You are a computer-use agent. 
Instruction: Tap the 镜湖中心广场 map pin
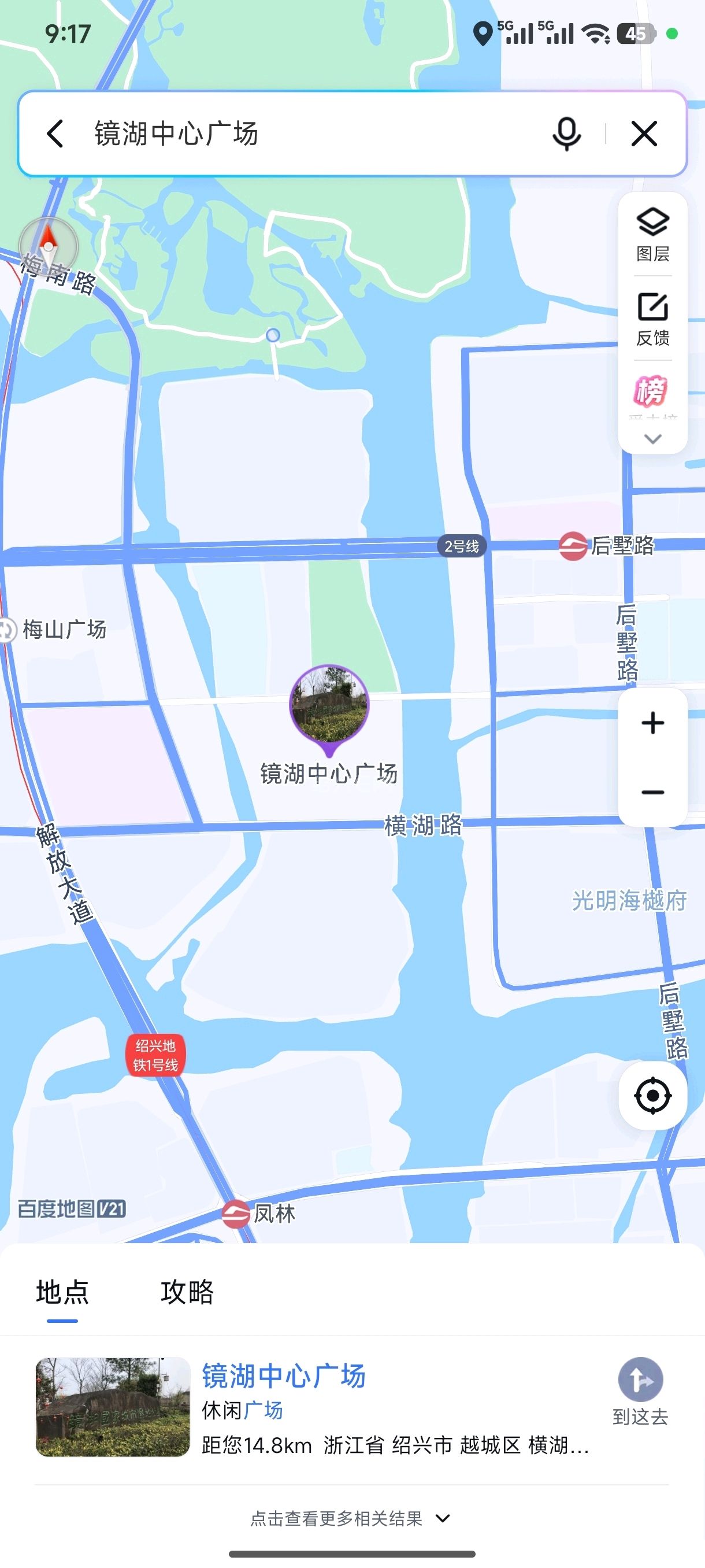[329, 706]
